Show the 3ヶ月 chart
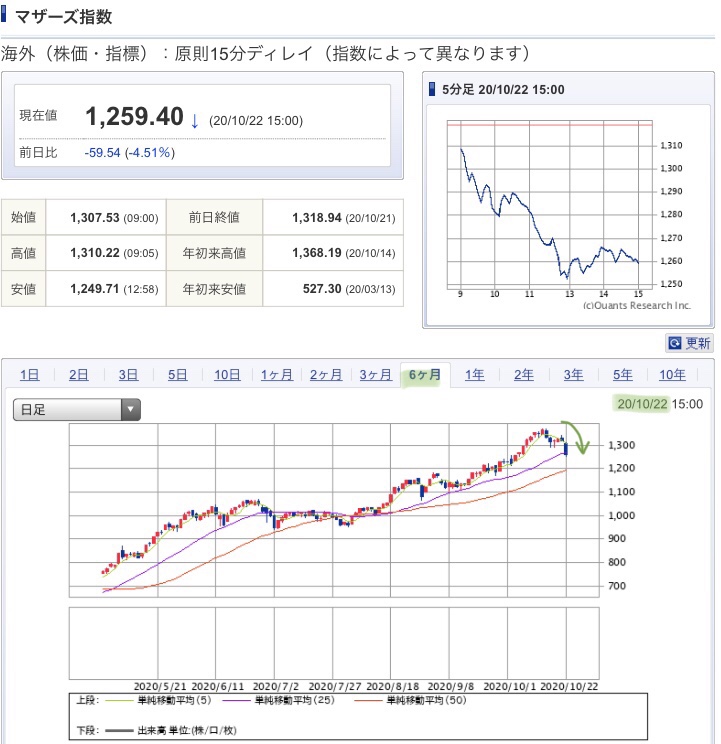This screenshot has height=744, width=721. (376, 375)
